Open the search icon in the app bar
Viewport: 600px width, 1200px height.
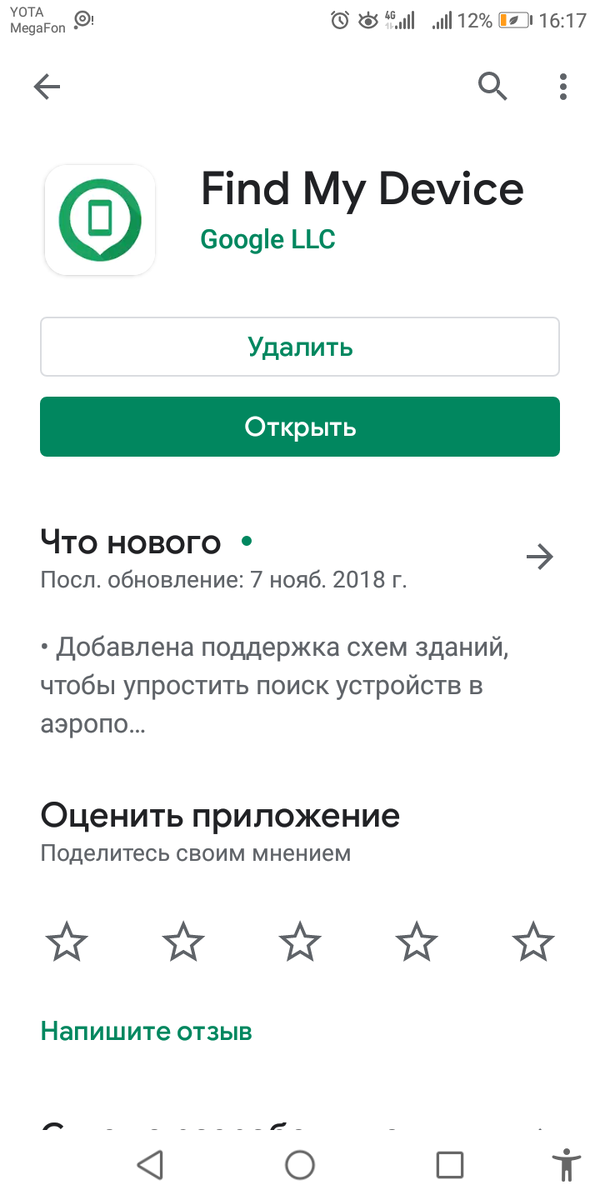[492, 87]
